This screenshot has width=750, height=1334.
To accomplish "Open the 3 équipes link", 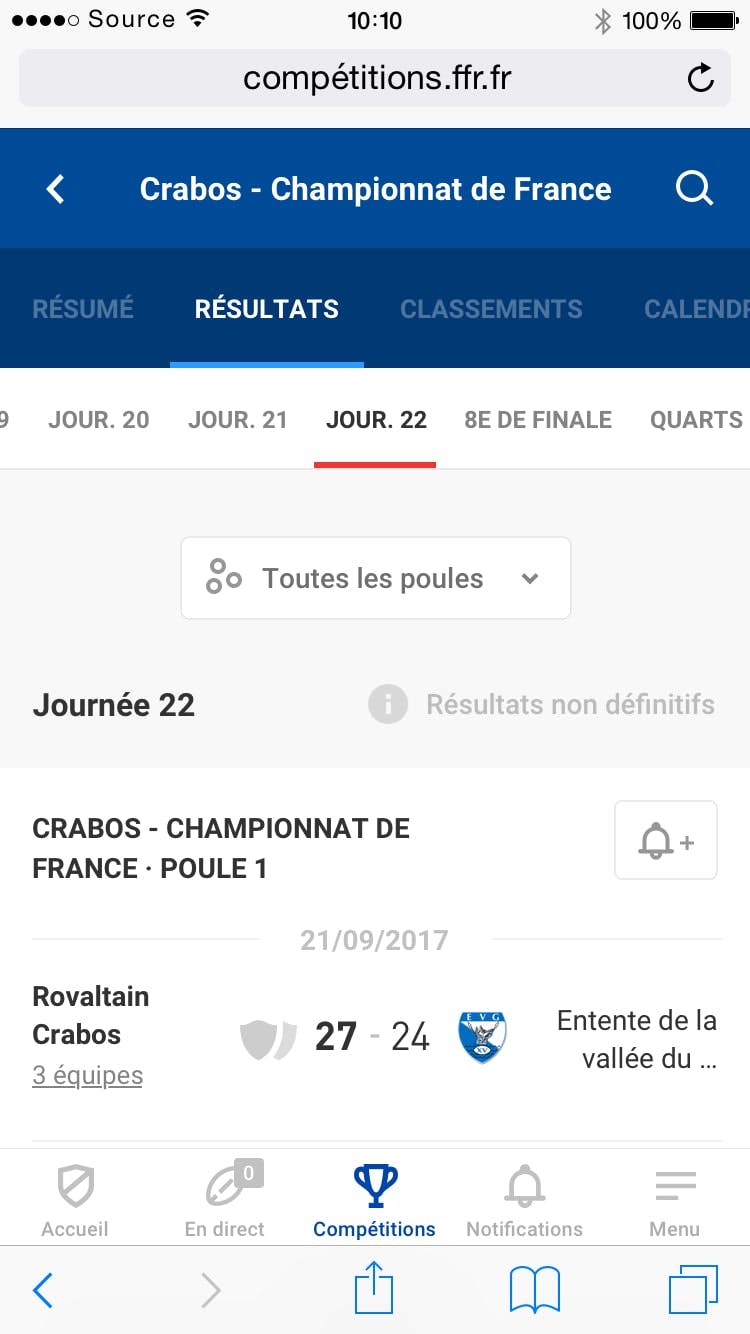I will point(87,1076).
